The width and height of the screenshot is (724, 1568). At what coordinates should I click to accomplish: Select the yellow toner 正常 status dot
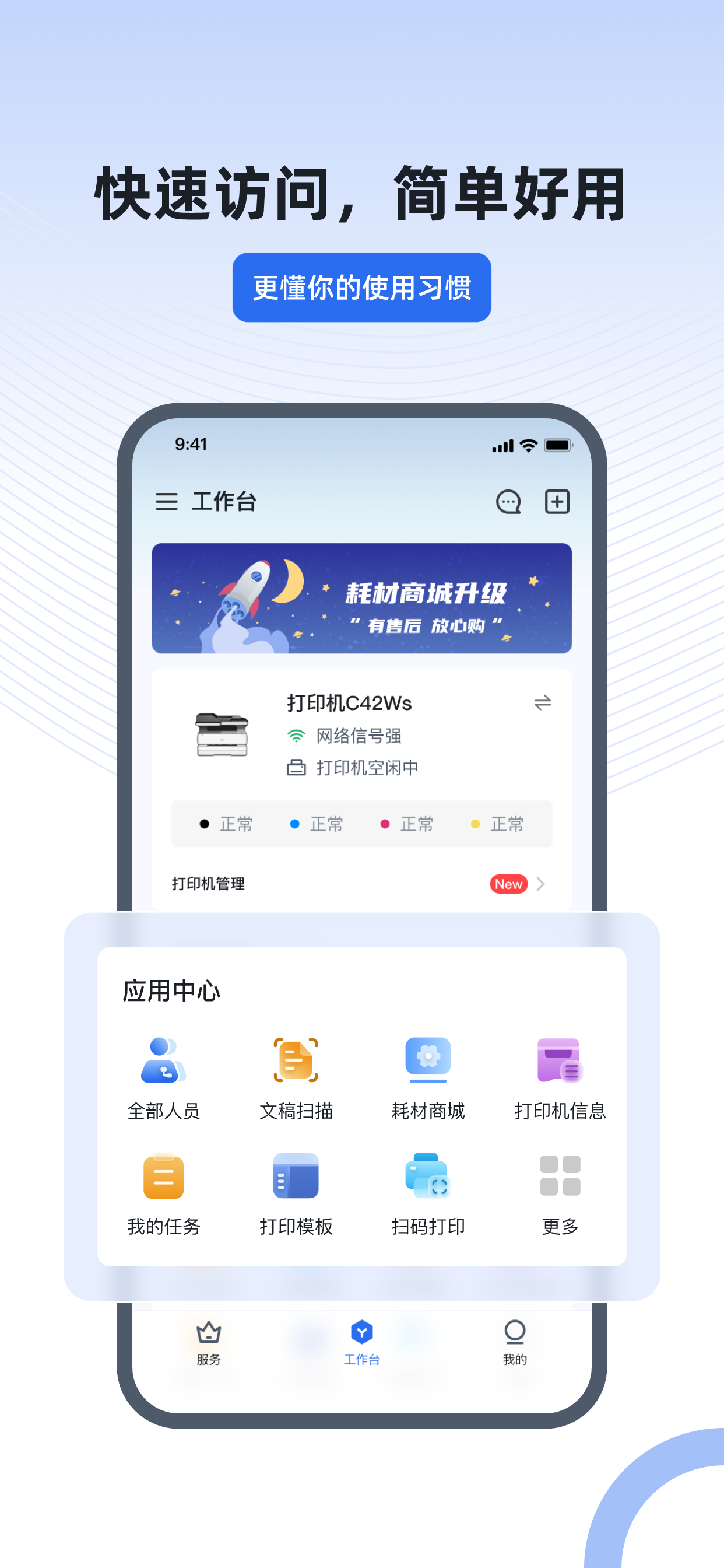tap(476, 824)
